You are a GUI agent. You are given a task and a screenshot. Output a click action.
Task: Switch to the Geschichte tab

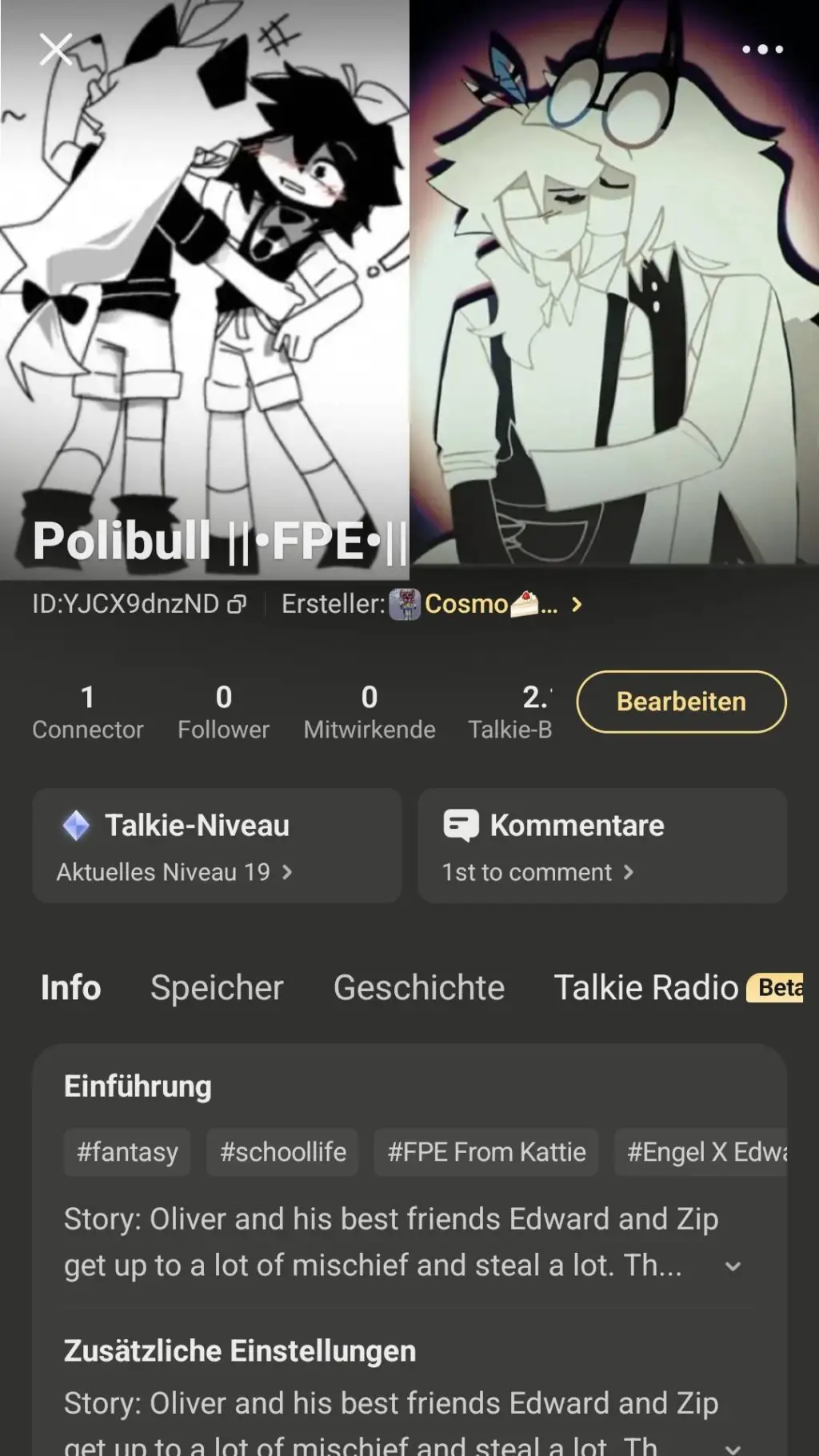[x=418, y=988]
